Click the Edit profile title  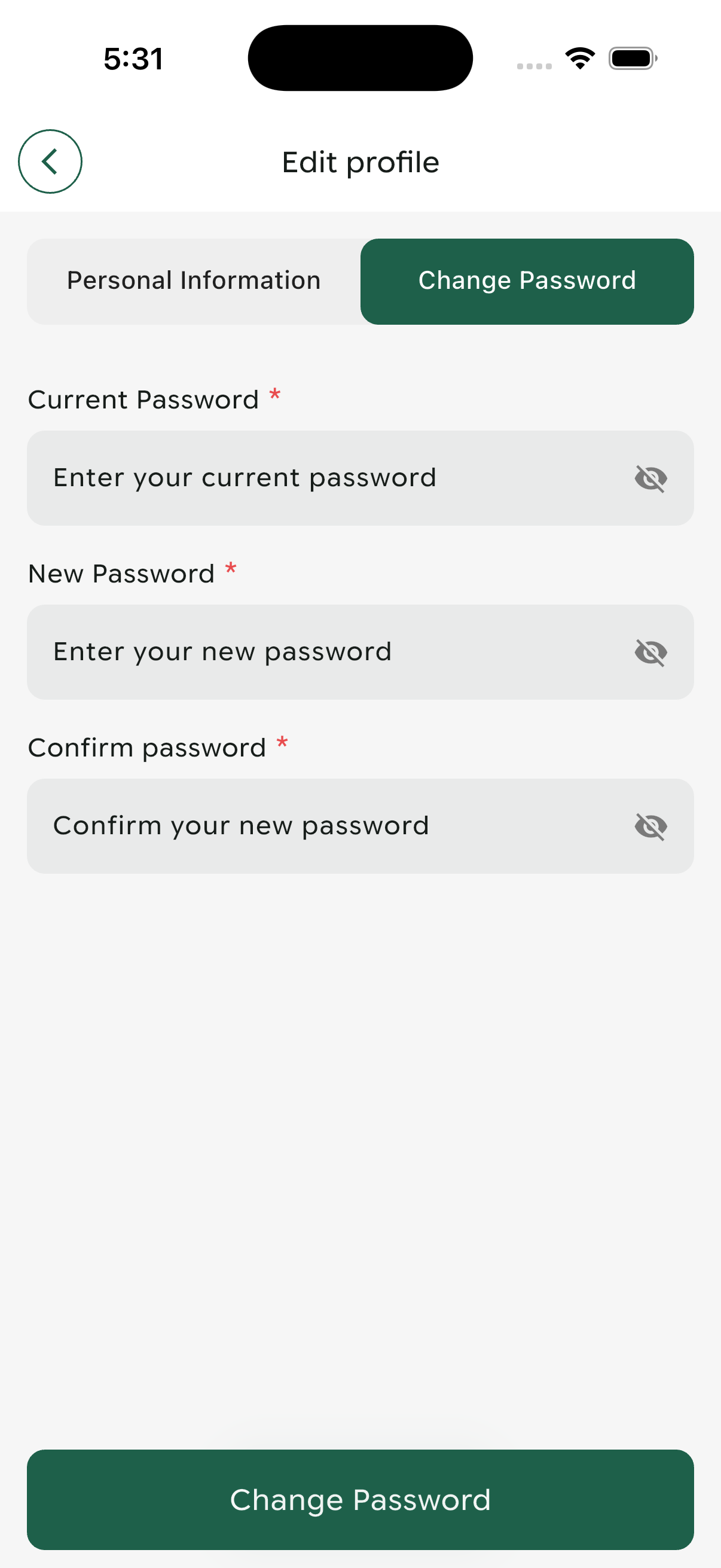360,161
